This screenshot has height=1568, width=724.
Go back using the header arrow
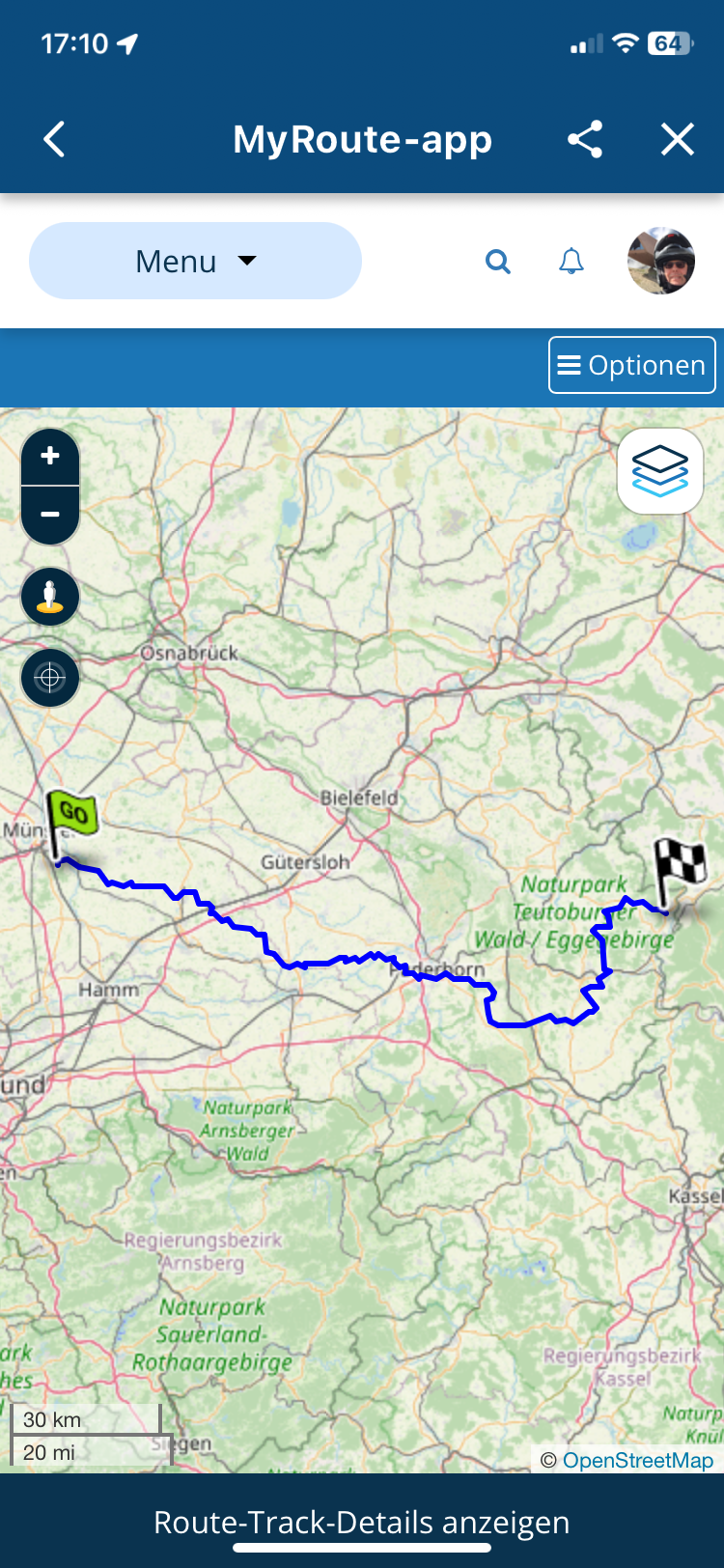55,140
